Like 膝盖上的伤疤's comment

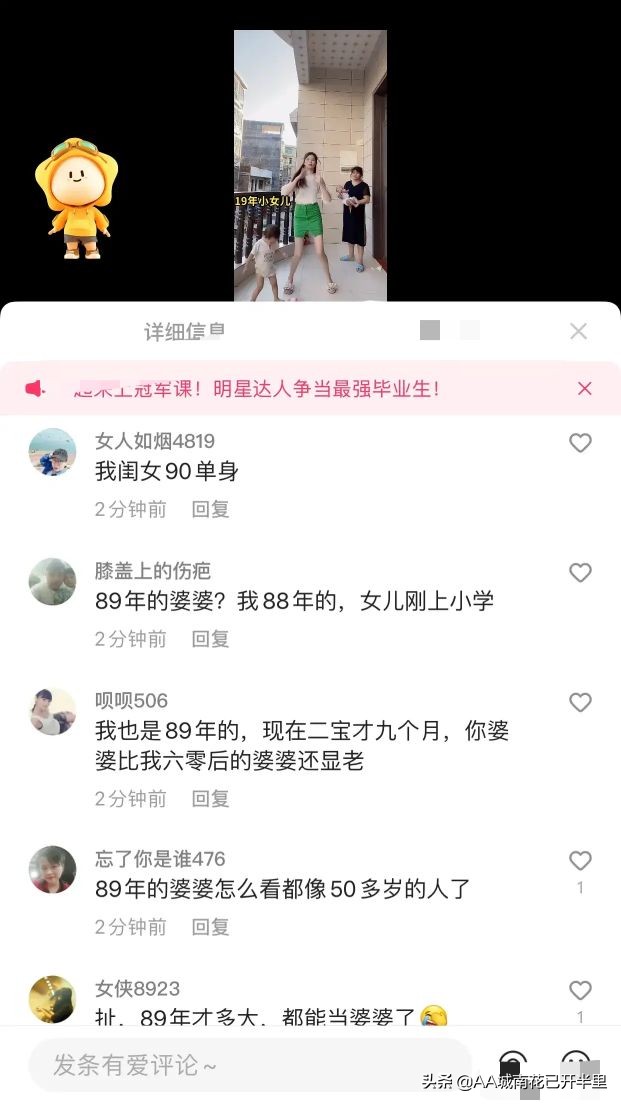point(580,573)
